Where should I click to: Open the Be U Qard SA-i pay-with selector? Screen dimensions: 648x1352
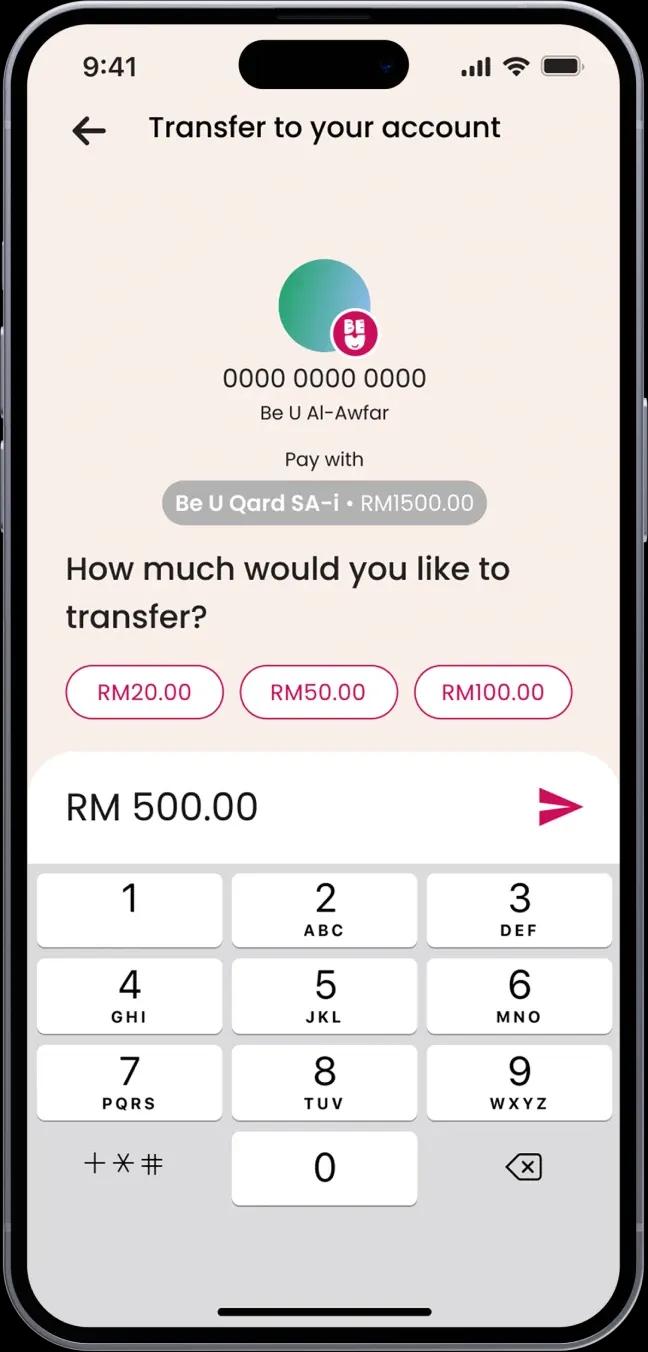324,503
